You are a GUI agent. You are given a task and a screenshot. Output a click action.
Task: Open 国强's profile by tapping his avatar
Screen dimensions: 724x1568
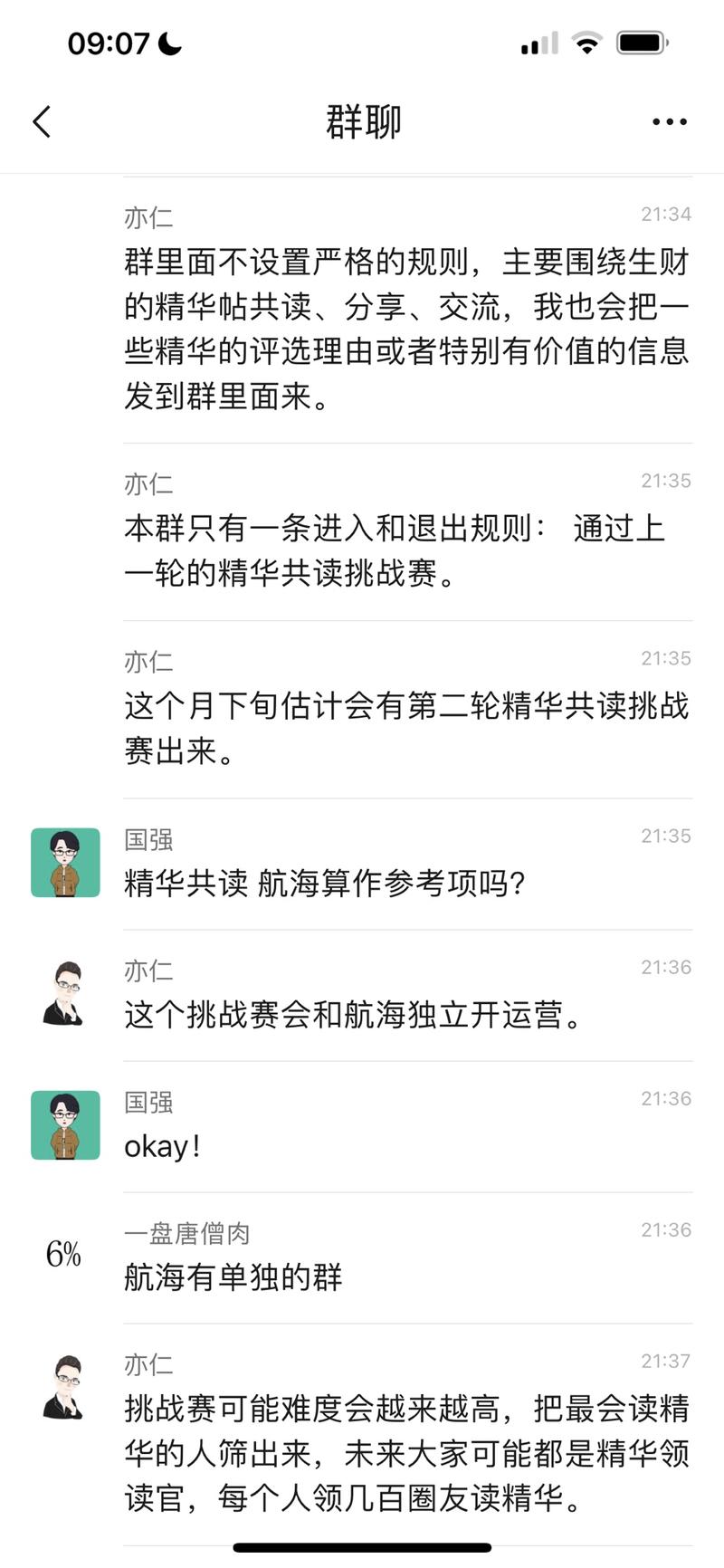coord(64,862)
